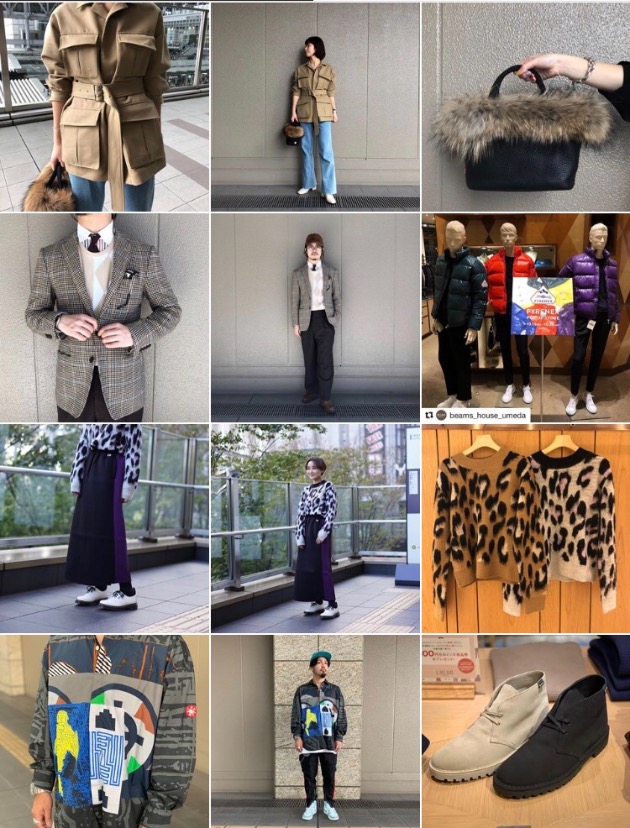Open the woman in leopard sweater on terrace post

pos(315,528)
